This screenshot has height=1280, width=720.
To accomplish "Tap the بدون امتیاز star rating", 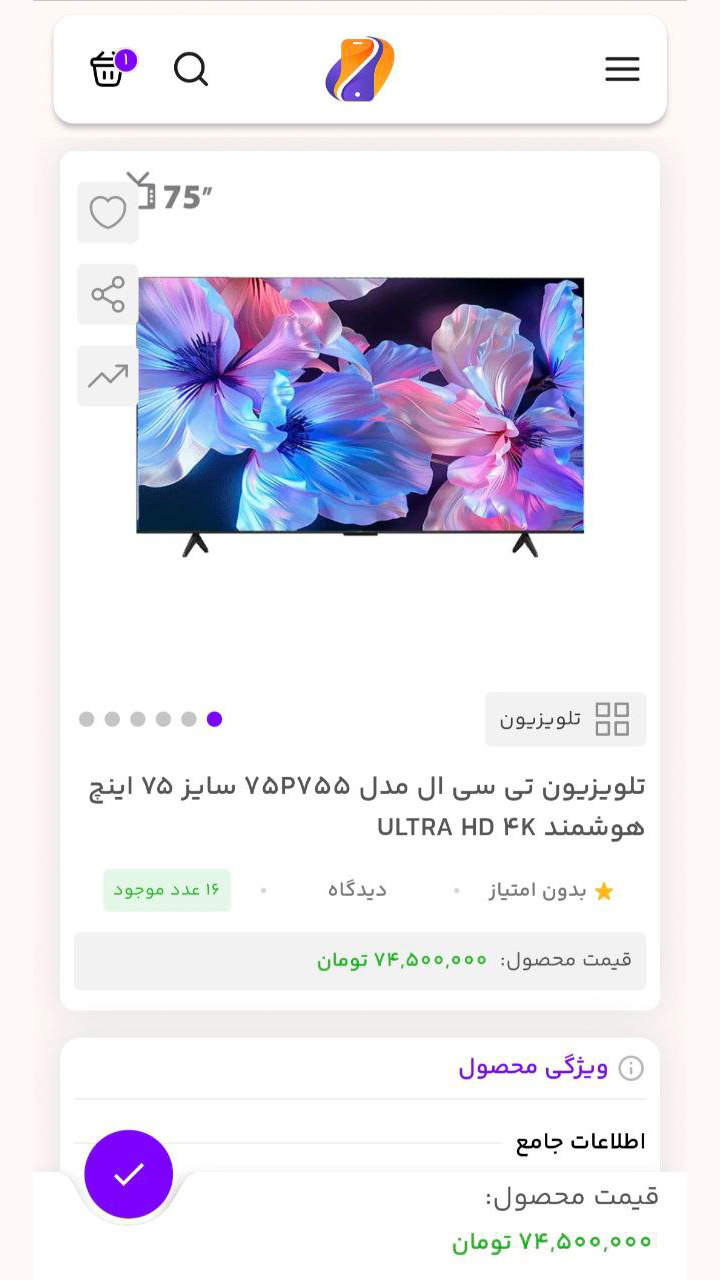I will pos(550,890).
